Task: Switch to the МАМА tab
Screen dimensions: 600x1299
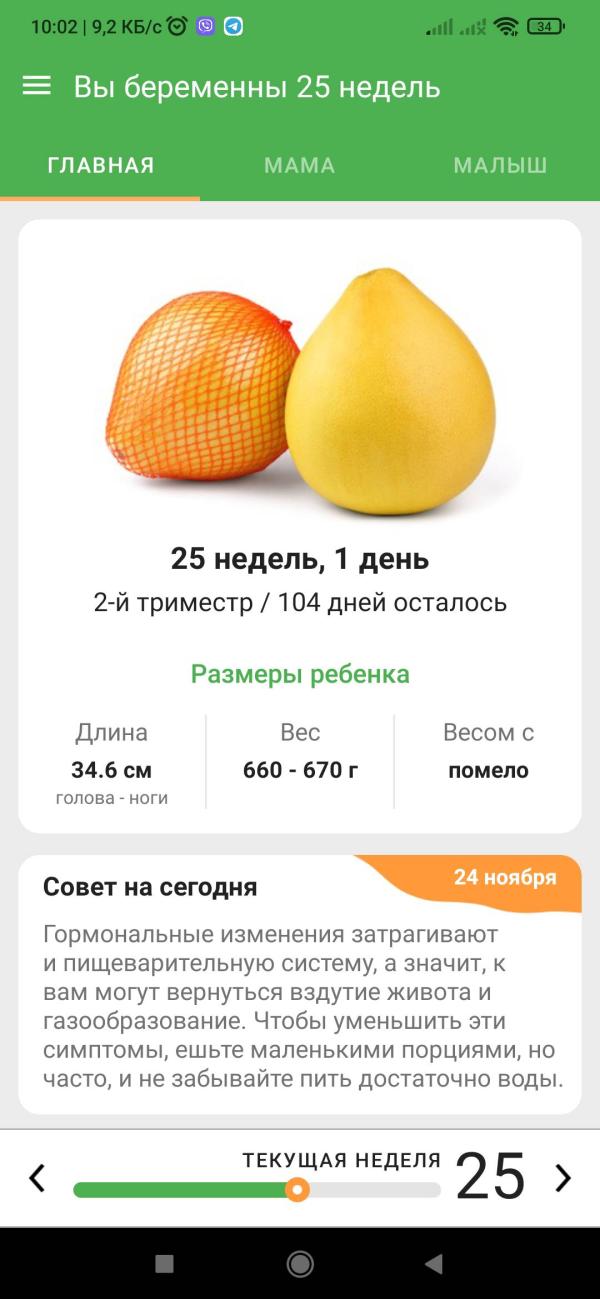Action: tap(299, 166)
